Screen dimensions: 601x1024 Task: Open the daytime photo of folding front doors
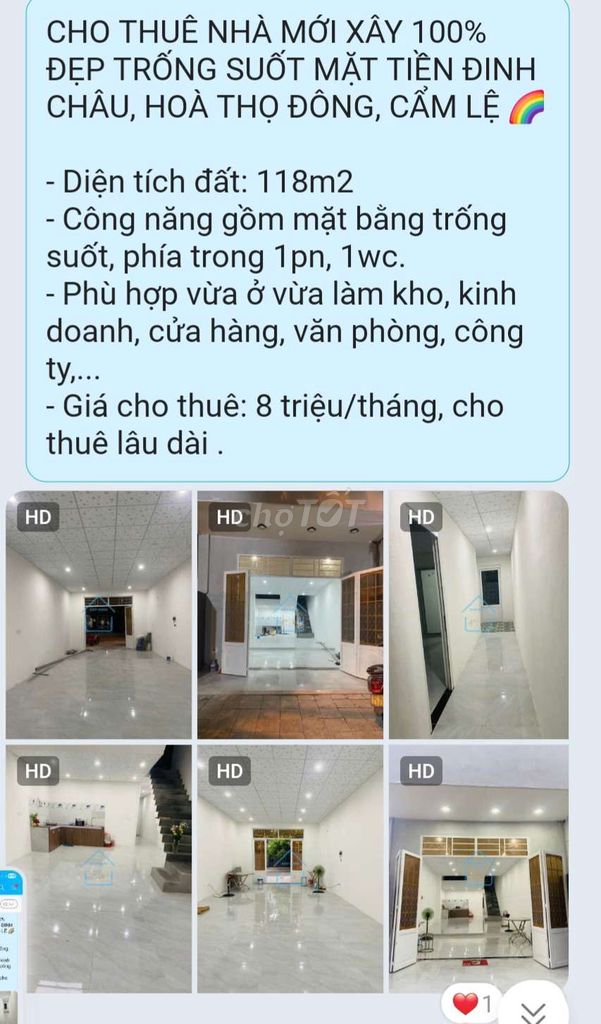[478, 868]
